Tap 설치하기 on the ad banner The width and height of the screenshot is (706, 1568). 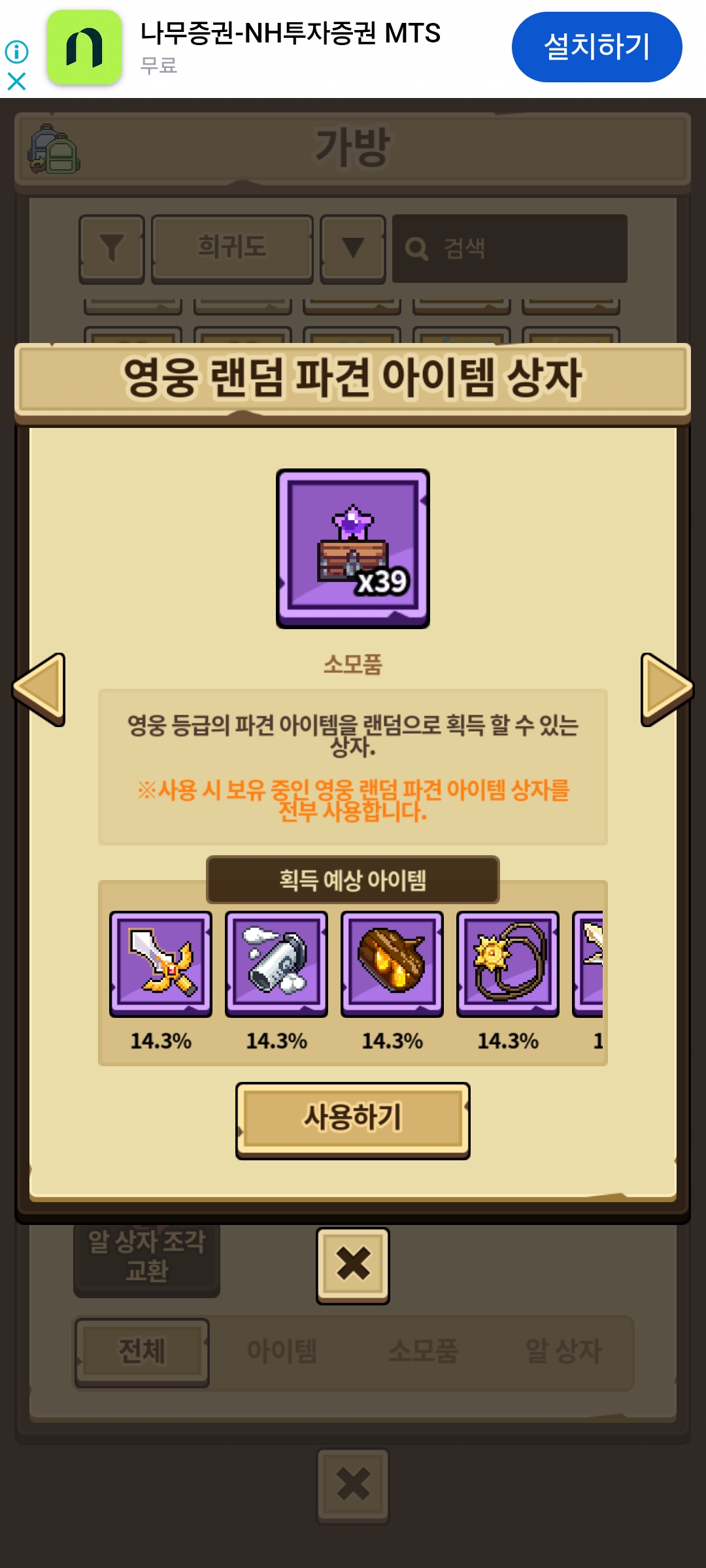click(597, 47)
